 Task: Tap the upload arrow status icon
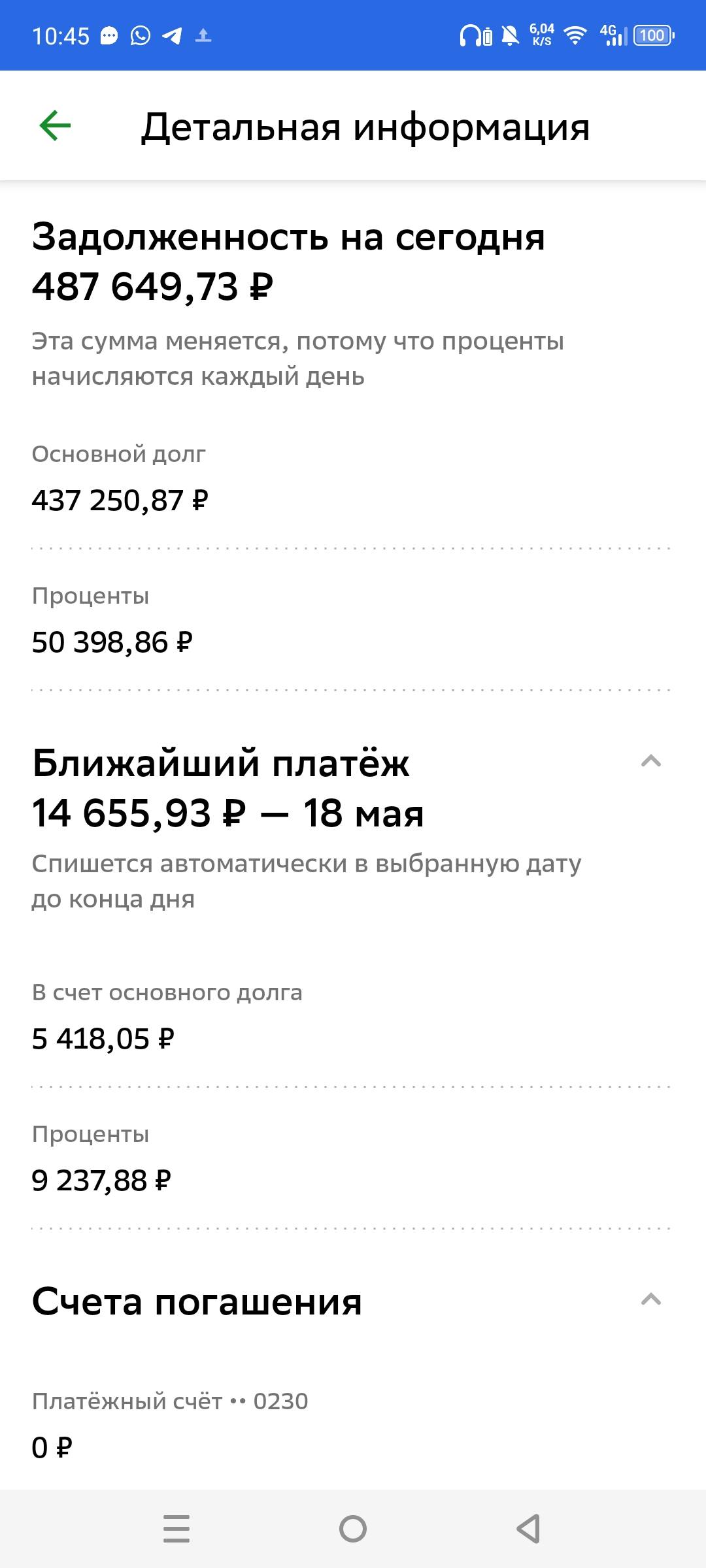pos(203,36)
